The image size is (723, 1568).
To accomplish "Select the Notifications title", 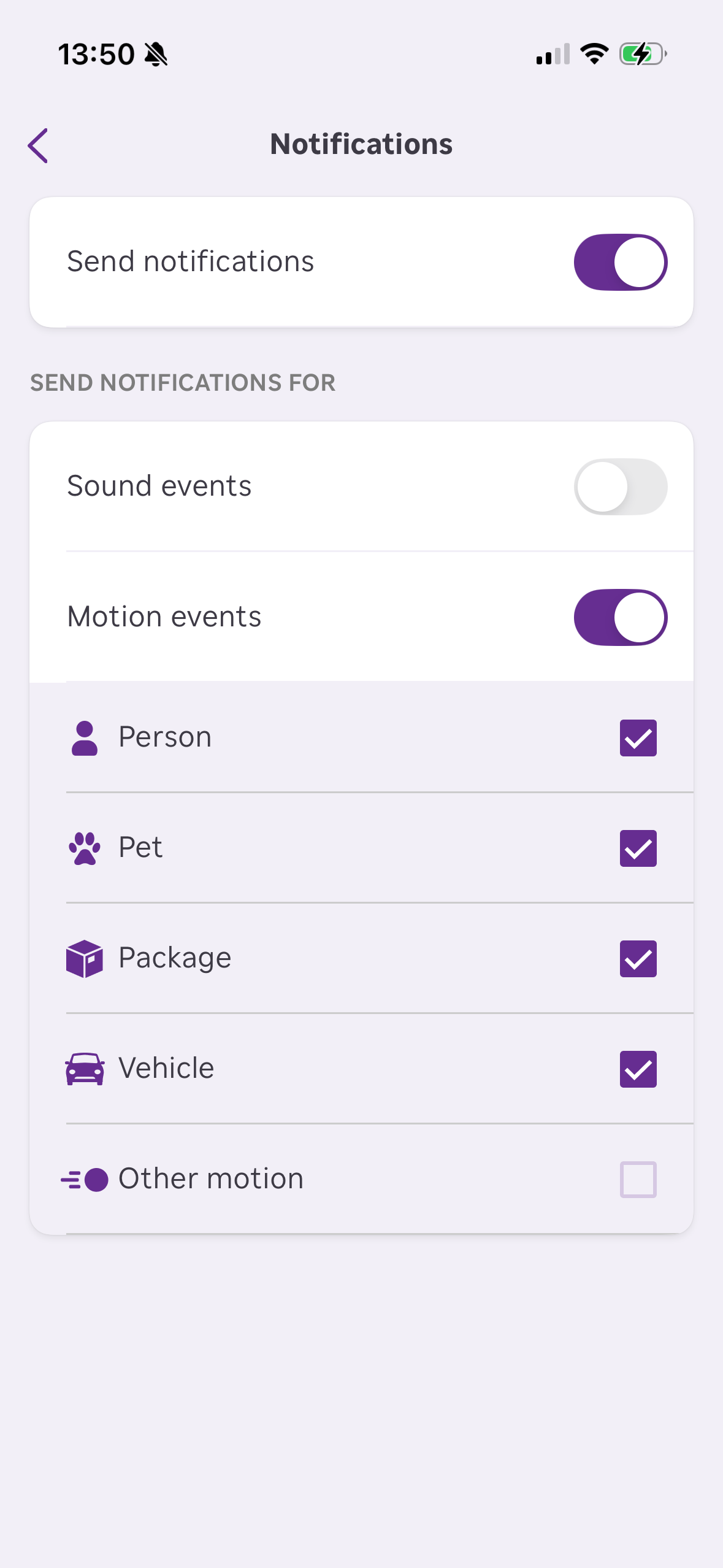I will click(361, 144).
